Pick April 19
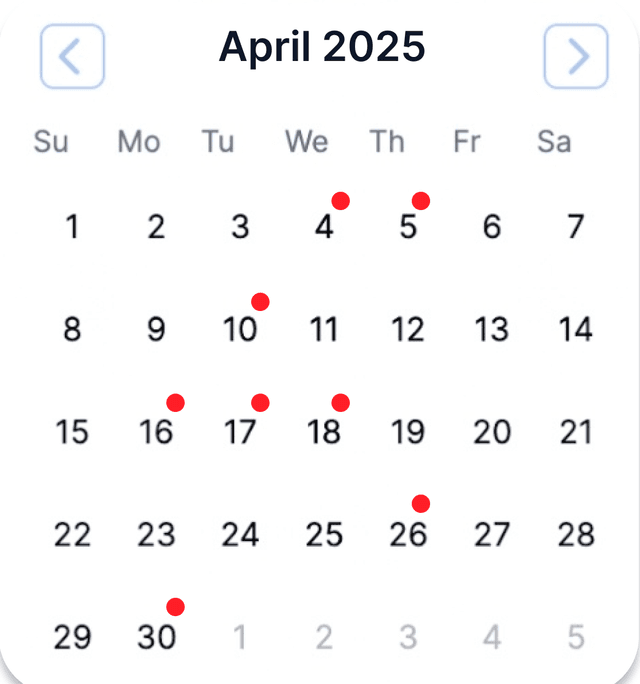Viewport: 640px width, 684px height. tap(408, 432)
